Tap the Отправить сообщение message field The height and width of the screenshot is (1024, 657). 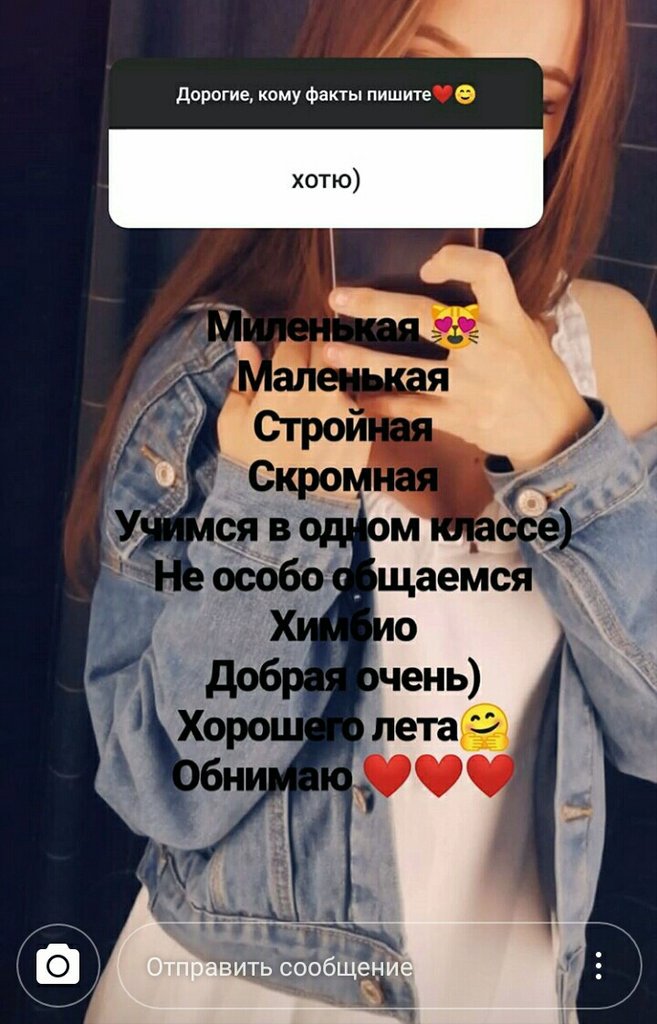pyautogui.click(x=340, y=967)
